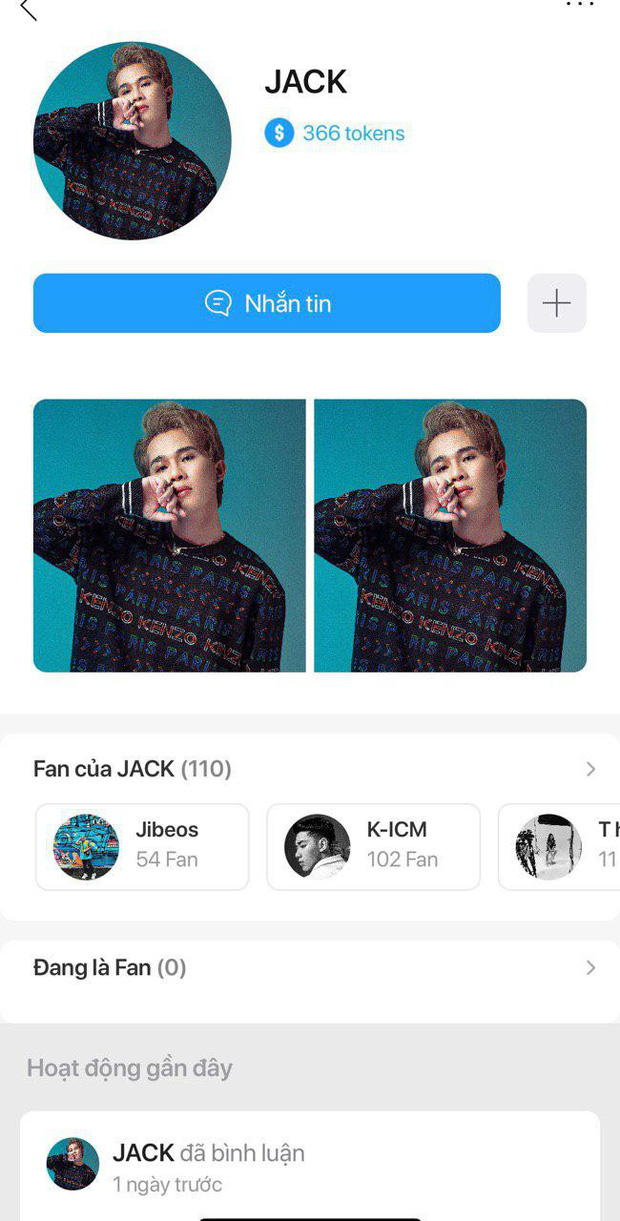Open the three-dot overflow menu
This screenshot has height=1221, width=620.
[580, 5]
